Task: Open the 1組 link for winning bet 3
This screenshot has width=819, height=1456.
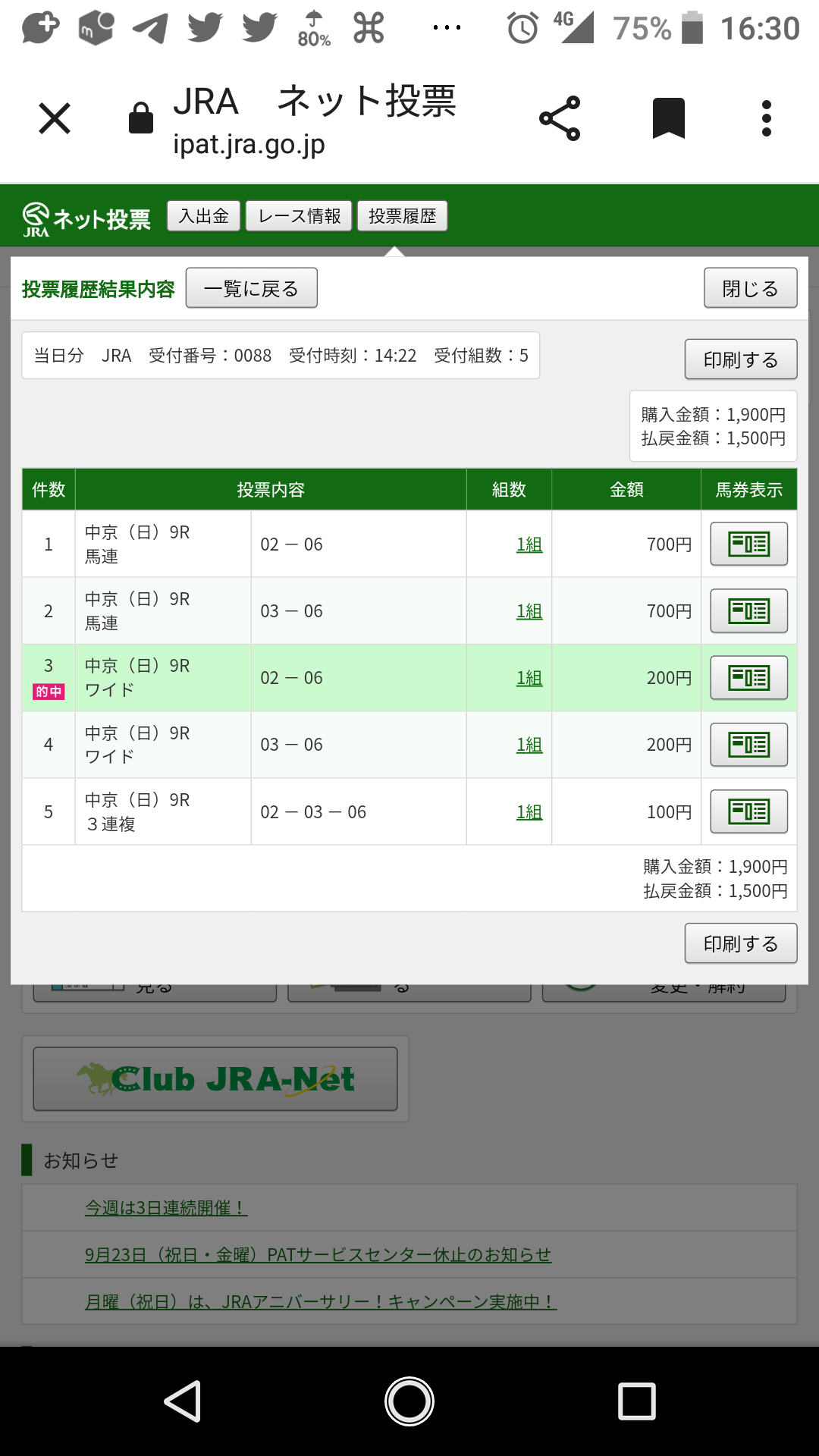Action: pyautogui.click(x=529, y=678)
